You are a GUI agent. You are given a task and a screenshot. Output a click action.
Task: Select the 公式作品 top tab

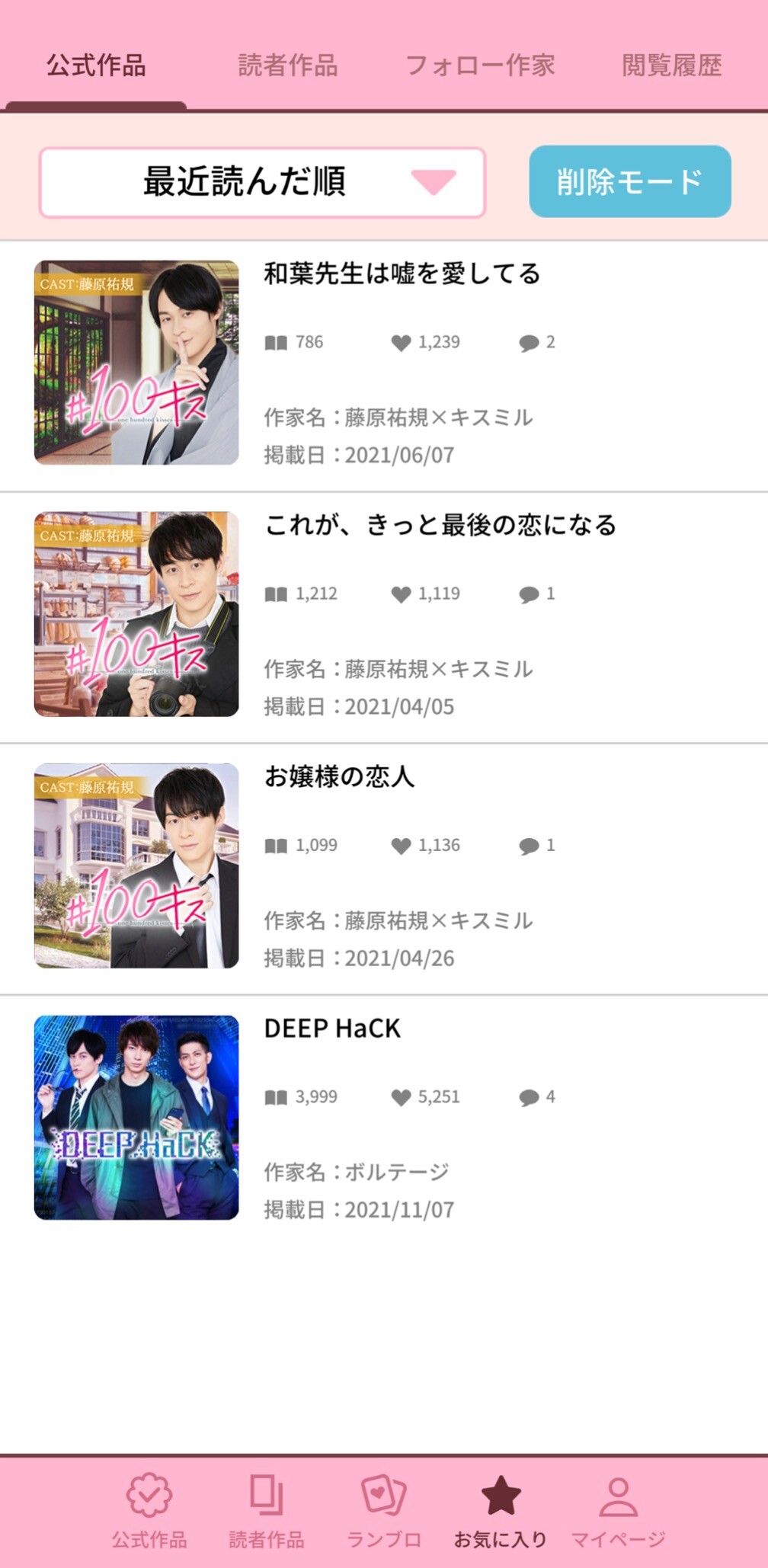[96, 66]
